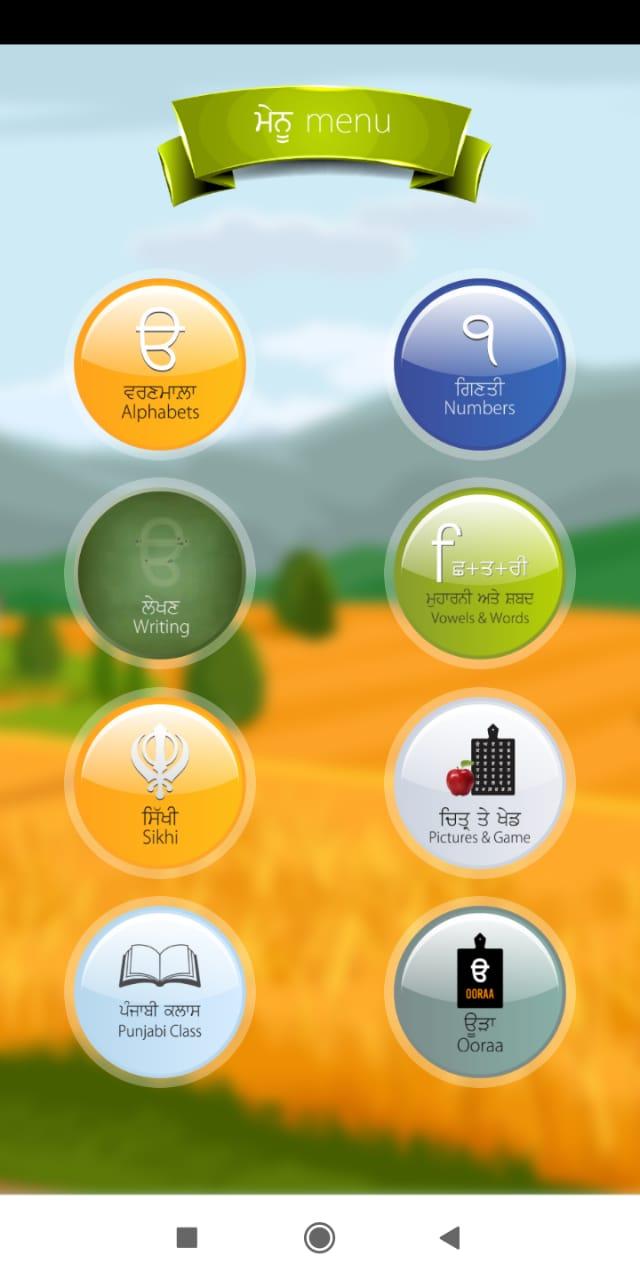Select the Writing practice button
Screen dimensions: 640x1280
(160, 574)
